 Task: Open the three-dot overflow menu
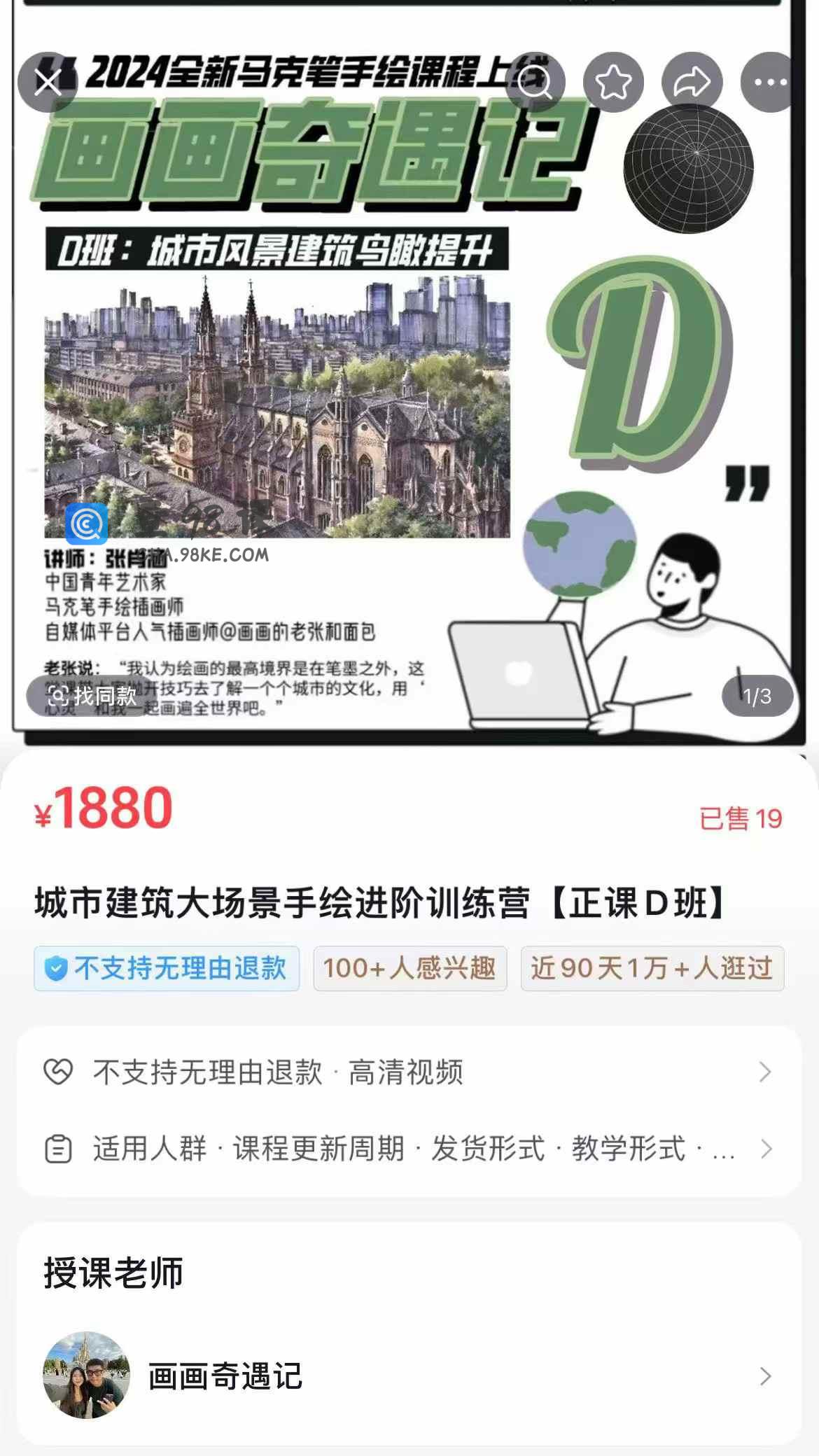coord(770,83)
